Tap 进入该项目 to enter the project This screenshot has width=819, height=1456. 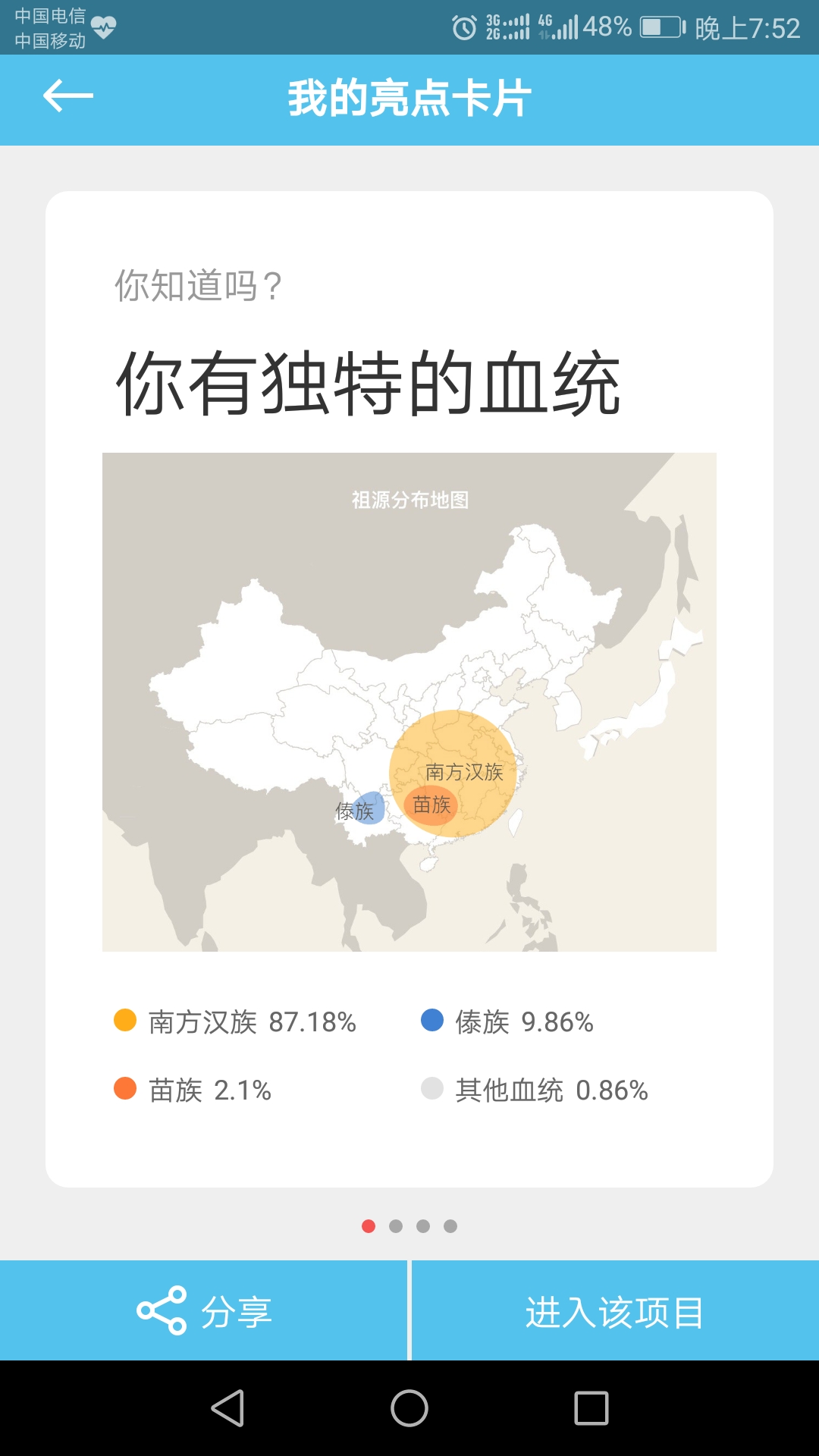pos(614,1310)
